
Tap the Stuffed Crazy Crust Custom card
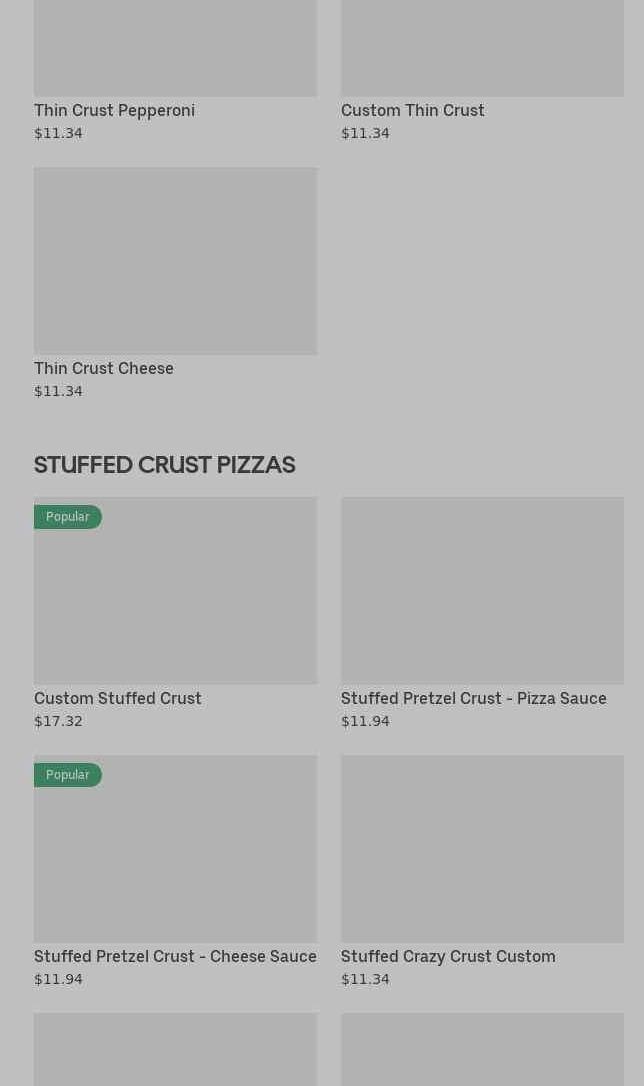point(482,858)
